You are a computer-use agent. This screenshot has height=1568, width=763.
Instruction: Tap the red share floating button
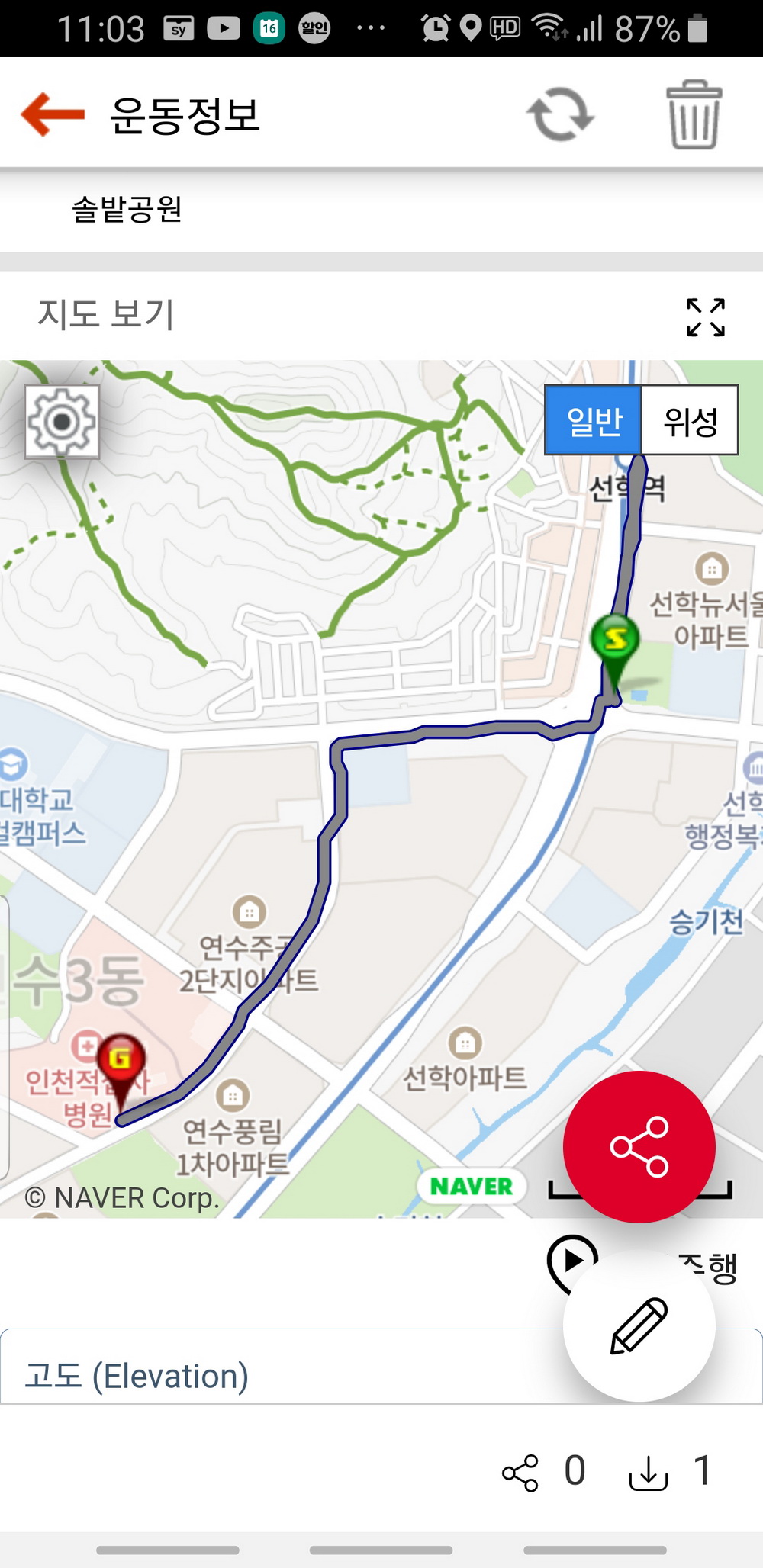coord(639,1146)
